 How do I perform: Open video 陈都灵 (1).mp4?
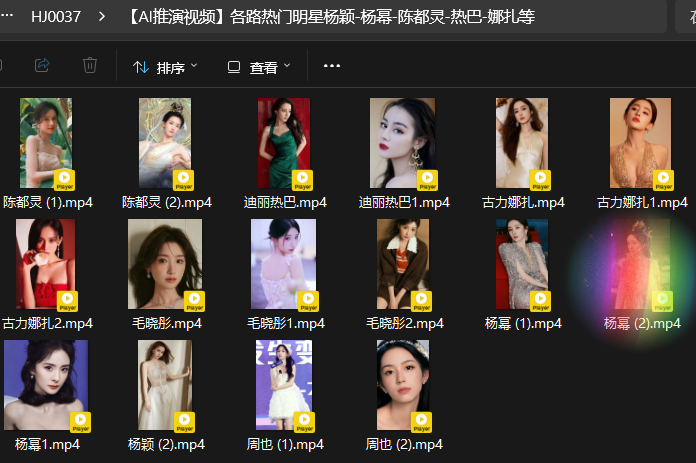coord(46,143)
